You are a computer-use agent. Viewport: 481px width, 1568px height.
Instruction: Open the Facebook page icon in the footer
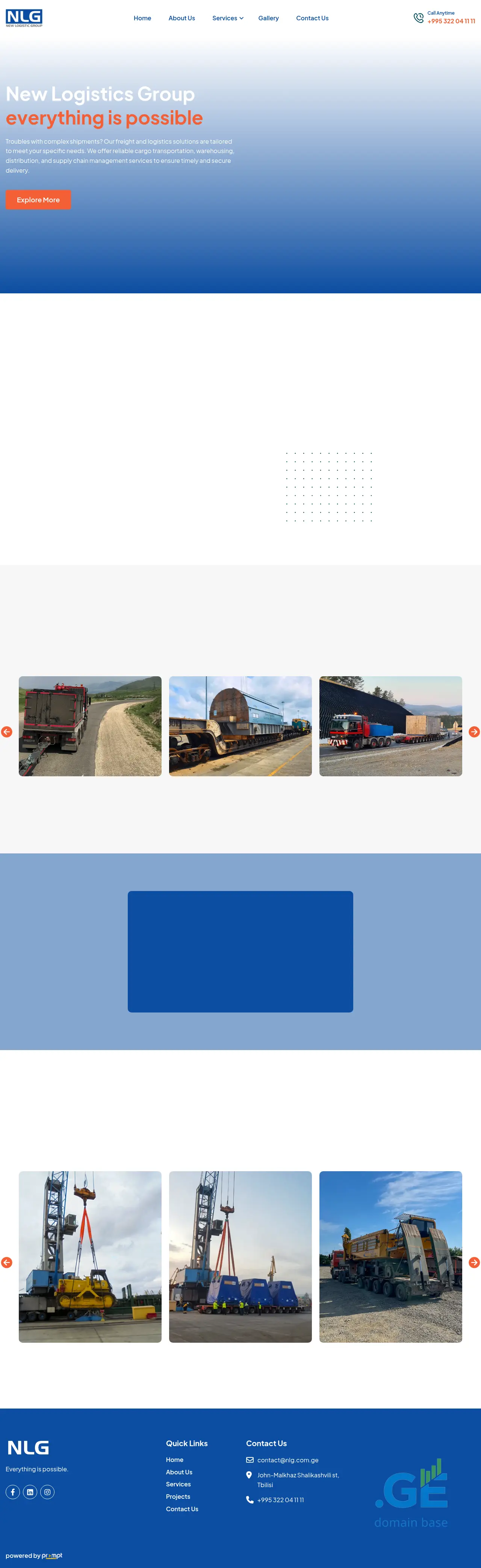coord(13,1492)
